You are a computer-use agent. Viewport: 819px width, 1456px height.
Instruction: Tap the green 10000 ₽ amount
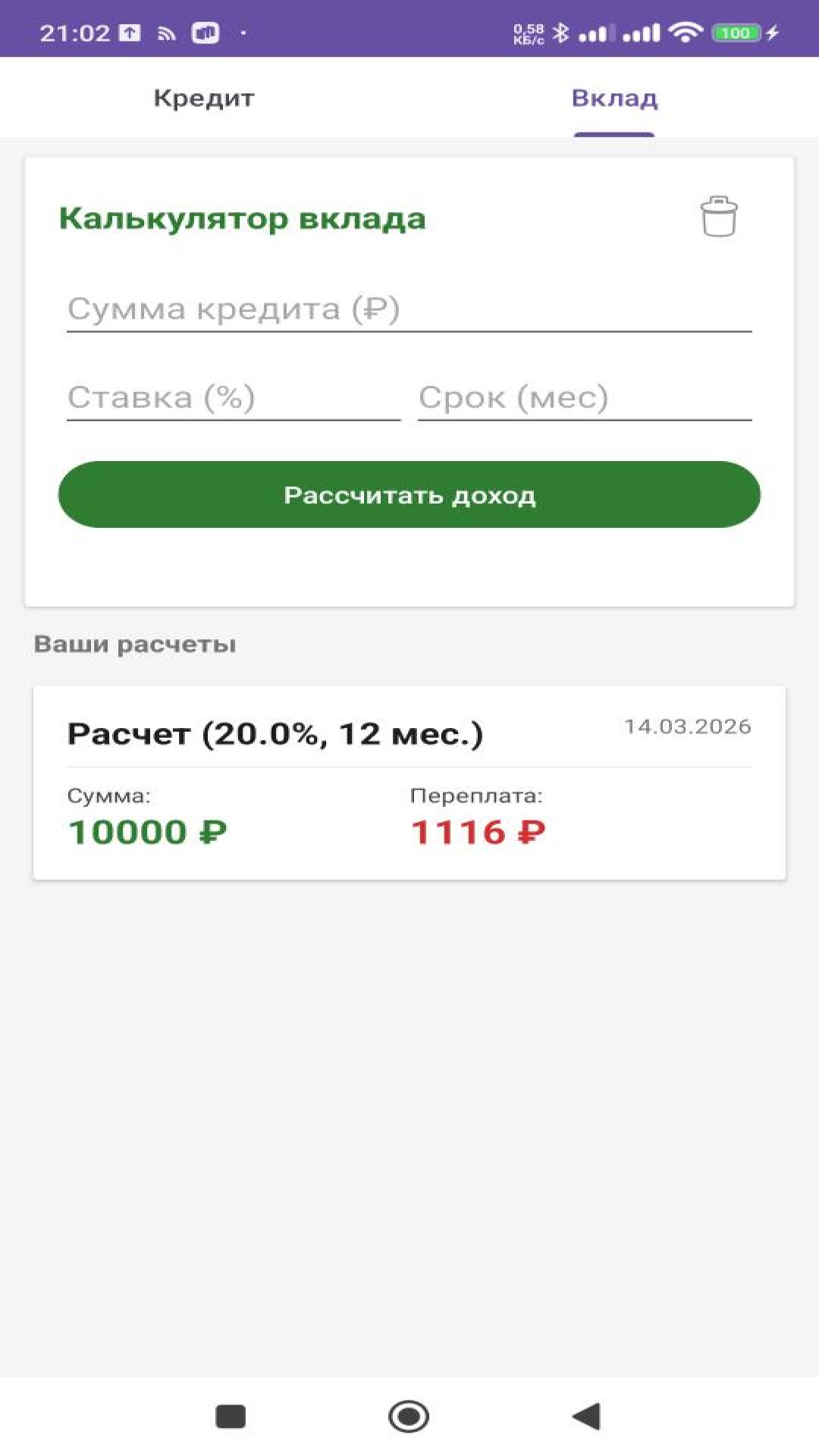tap(149, 831)
